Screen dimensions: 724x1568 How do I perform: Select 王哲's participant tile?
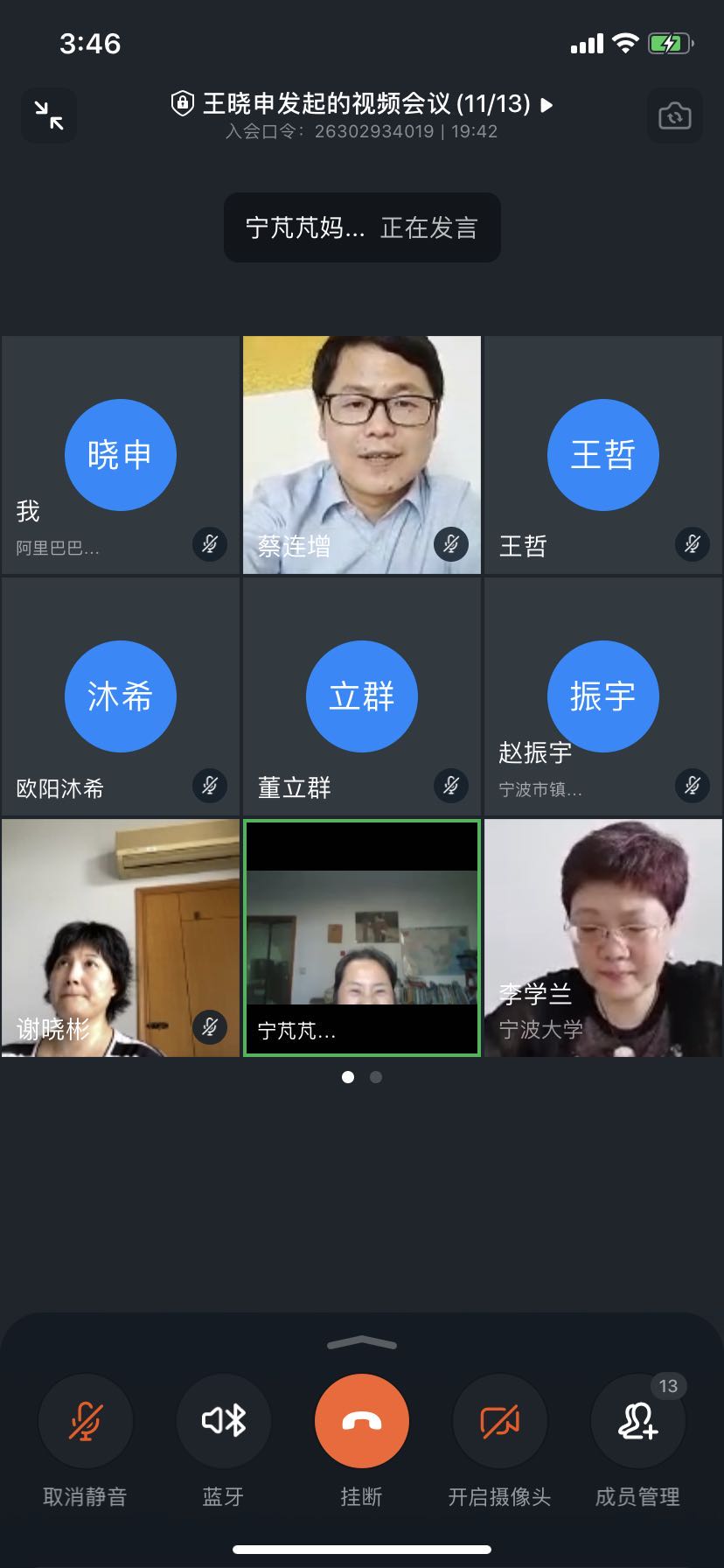[603, 455]
